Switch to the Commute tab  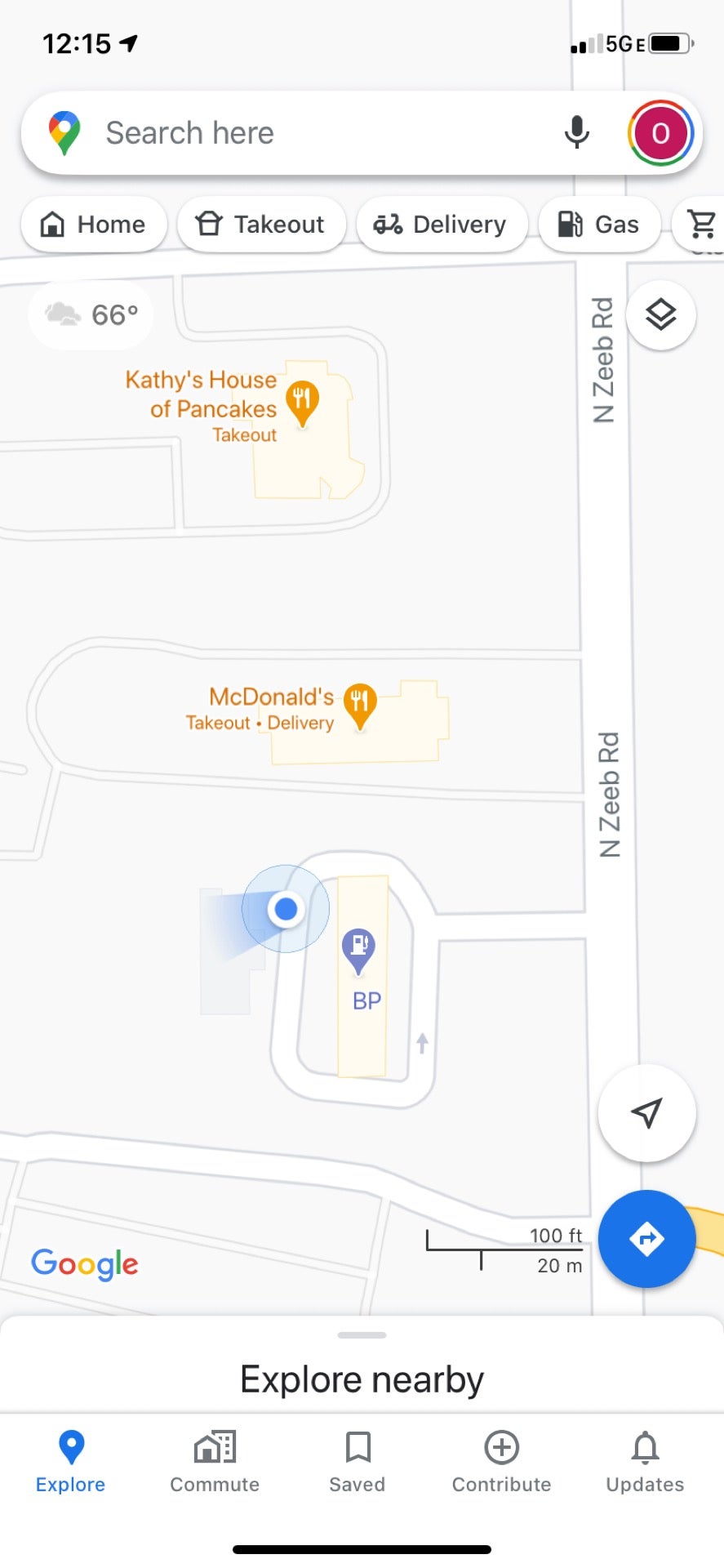pyautogui.click(x=215, y=1462)
